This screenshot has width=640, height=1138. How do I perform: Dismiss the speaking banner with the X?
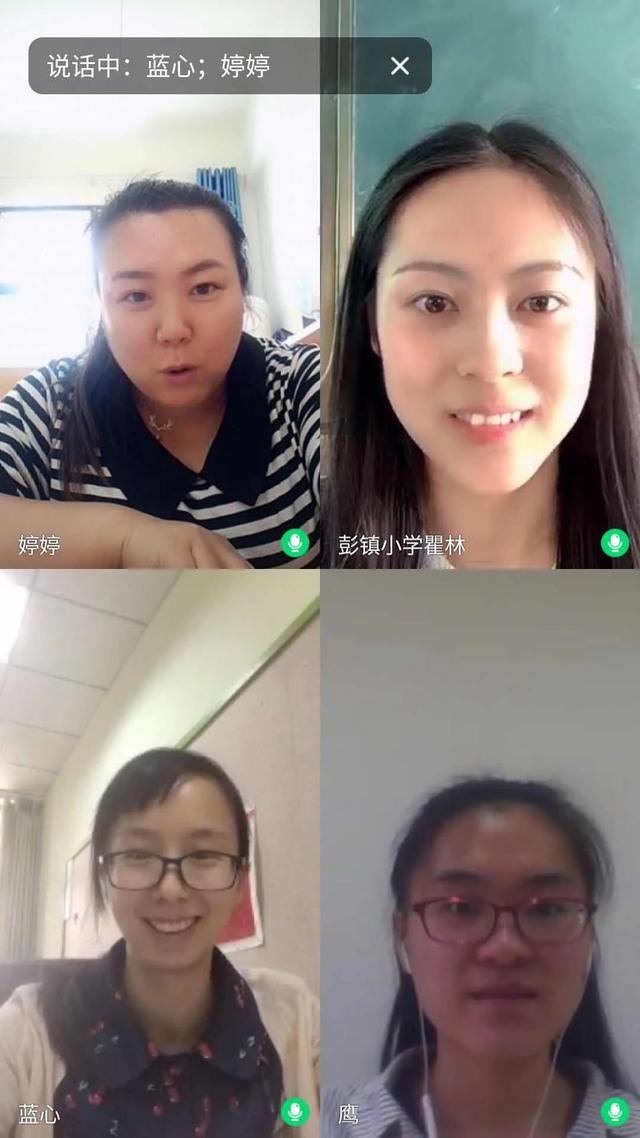click(400, 66)
